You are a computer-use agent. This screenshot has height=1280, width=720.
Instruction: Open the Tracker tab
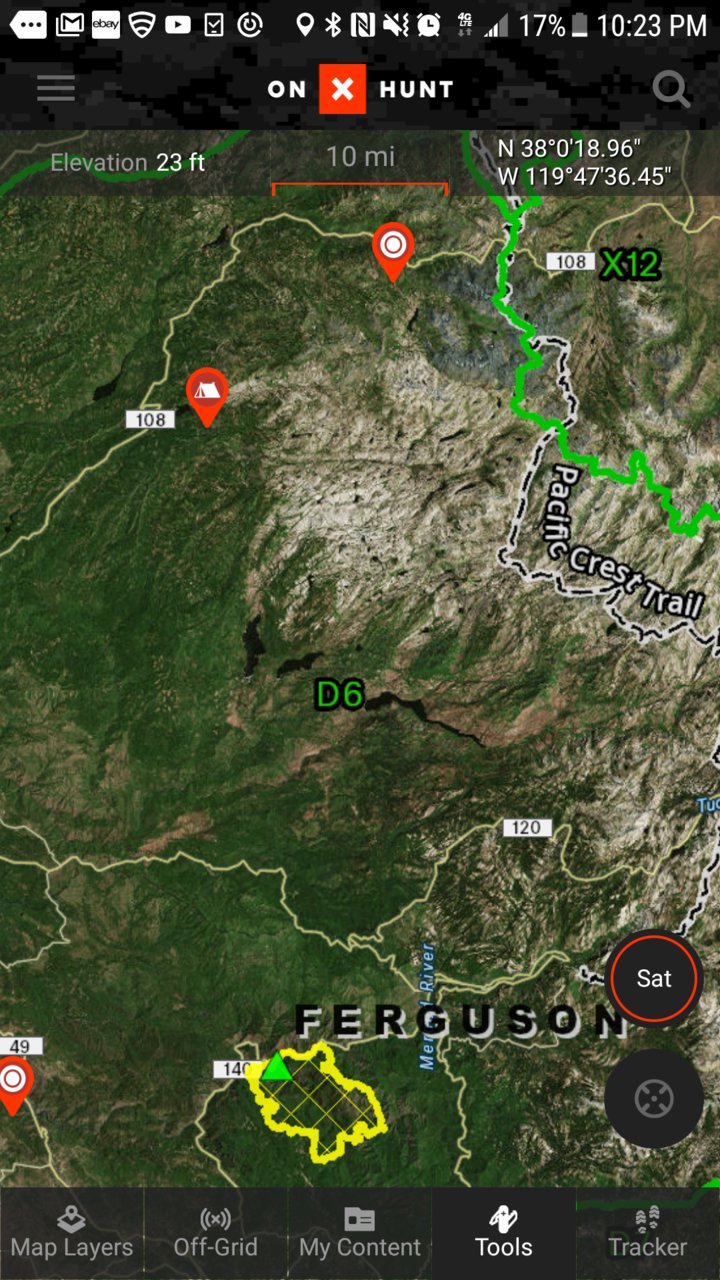click(x=648, y=1233)
